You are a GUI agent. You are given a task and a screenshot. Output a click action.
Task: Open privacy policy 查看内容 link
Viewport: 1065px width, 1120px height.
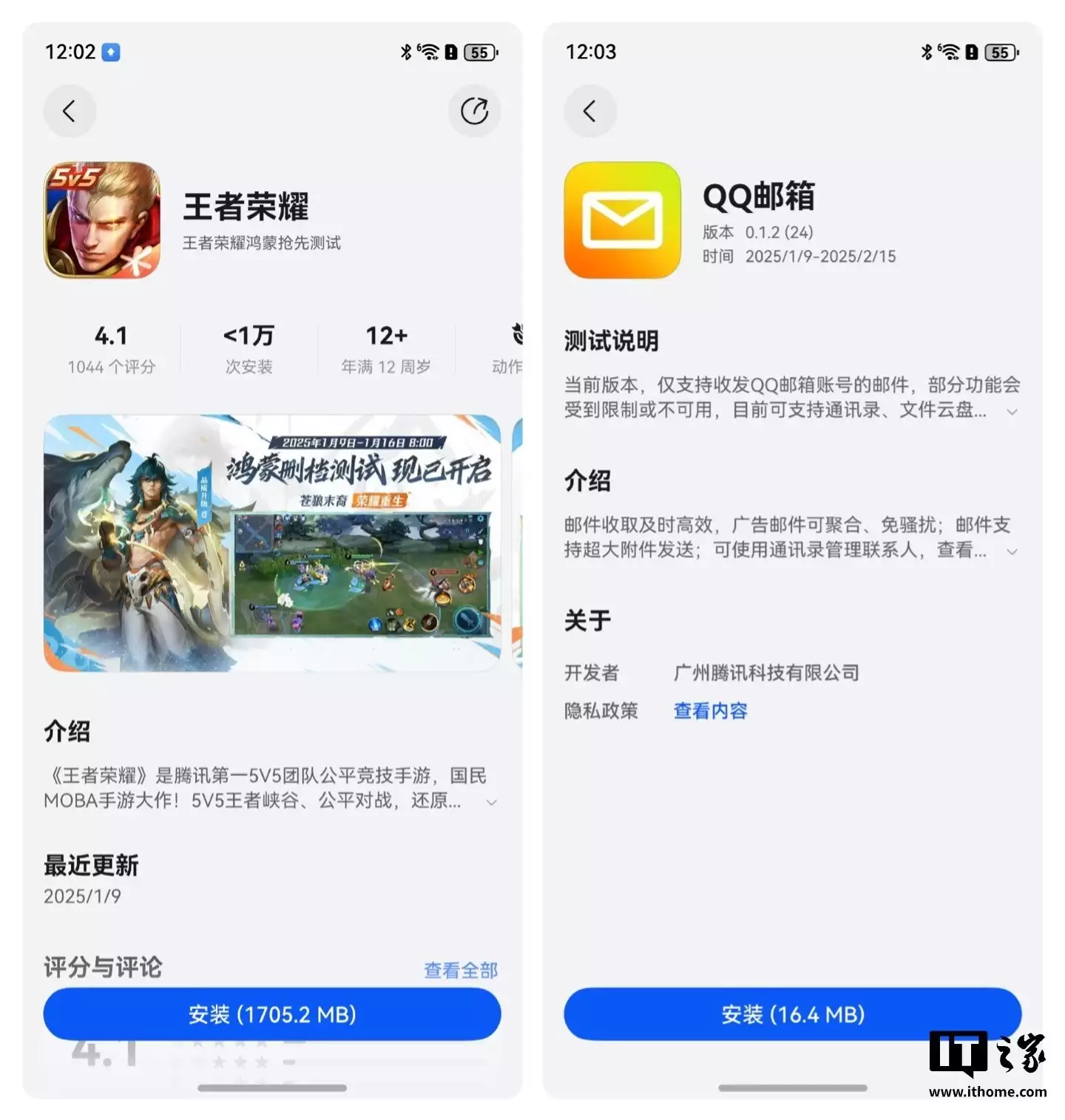tap(710, 710)
